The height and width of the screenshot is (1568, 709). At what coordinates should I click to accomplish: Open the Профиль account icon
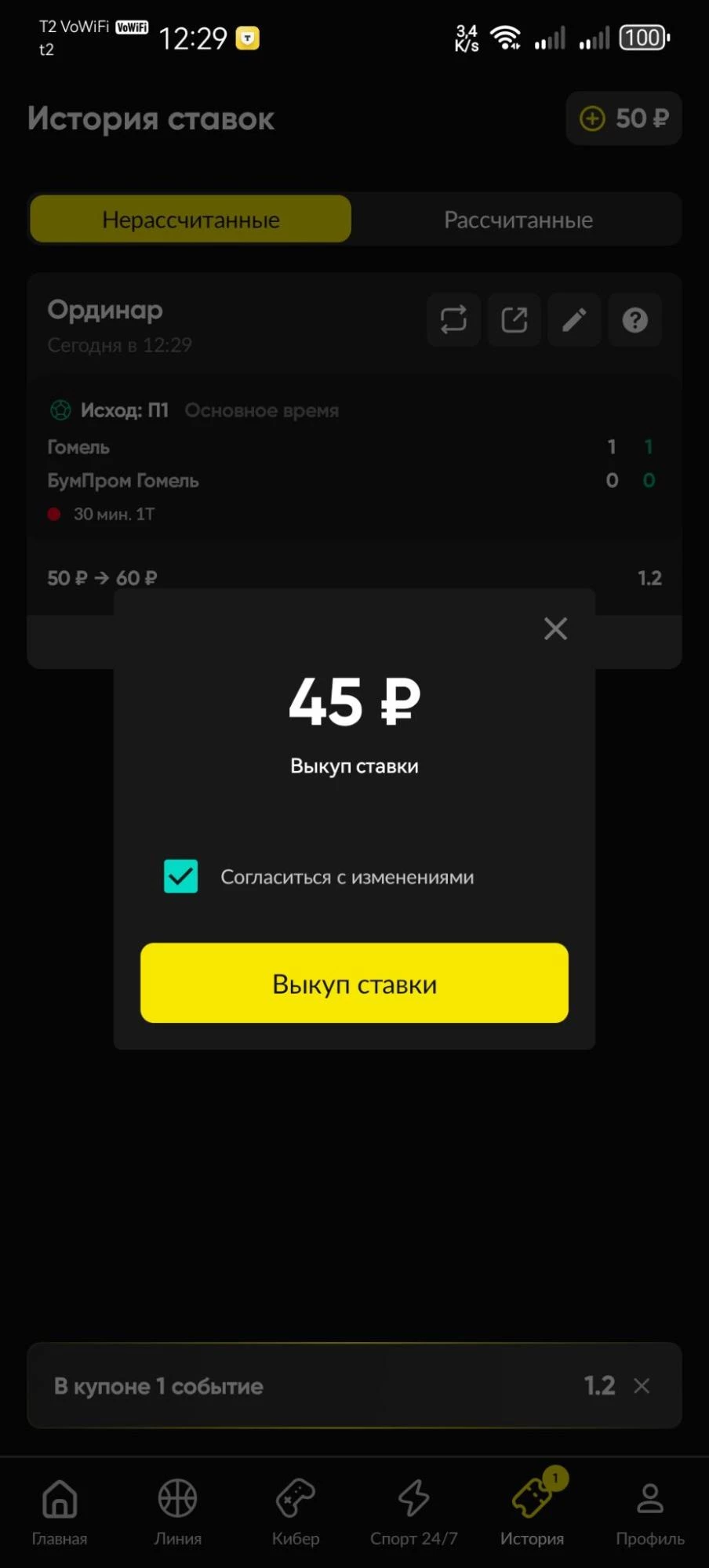click(650, 1500)
